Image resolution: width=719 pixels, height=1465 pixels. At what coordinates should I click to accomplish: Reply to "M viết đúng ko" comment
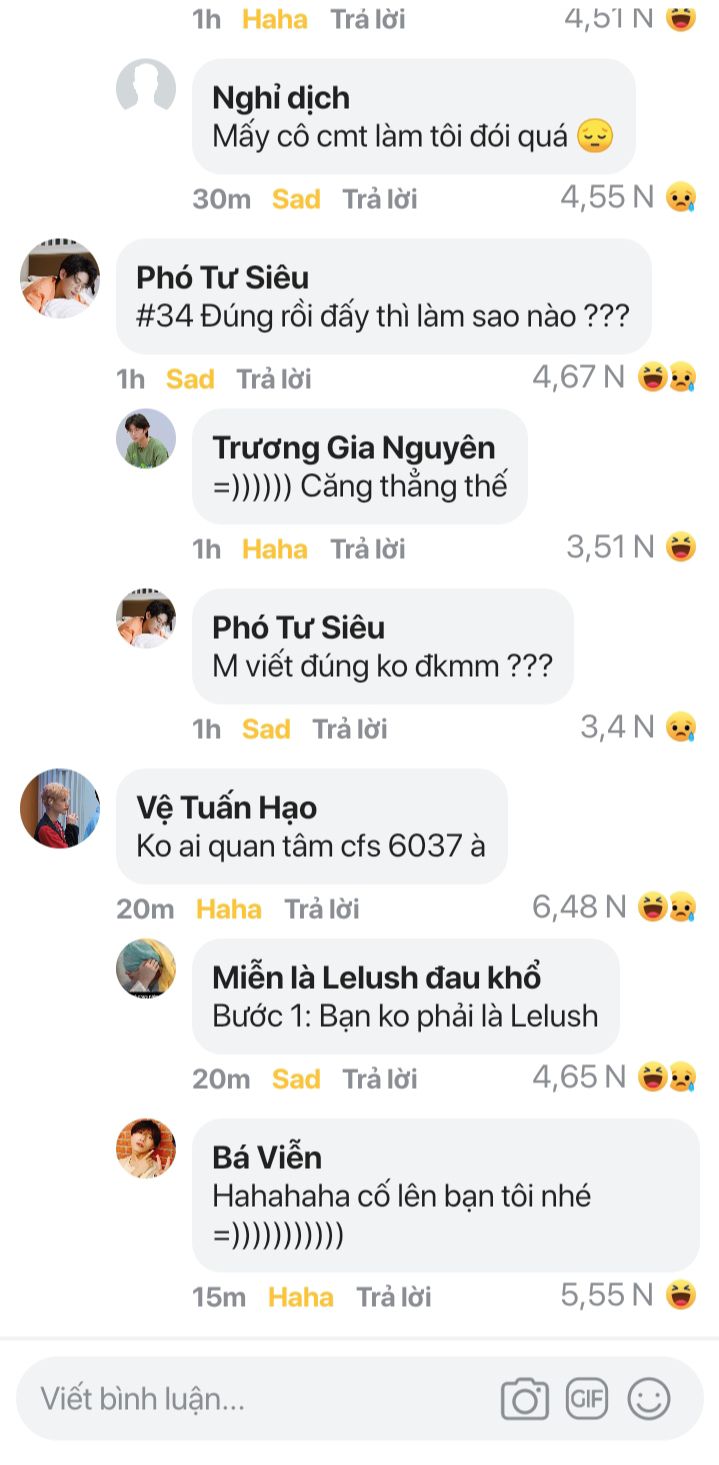click(x=350, y=729)
